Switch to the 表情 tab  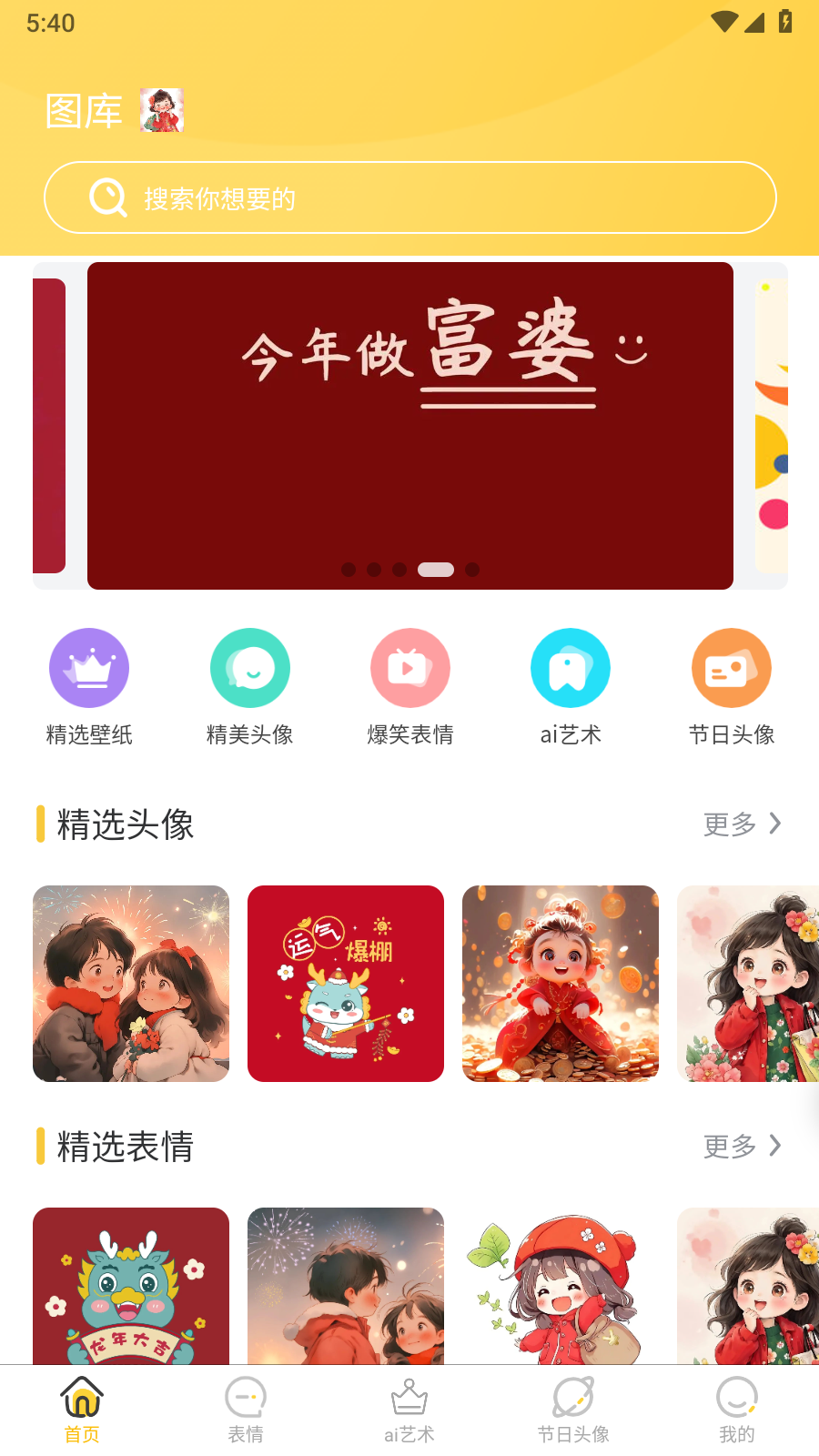246,1410
